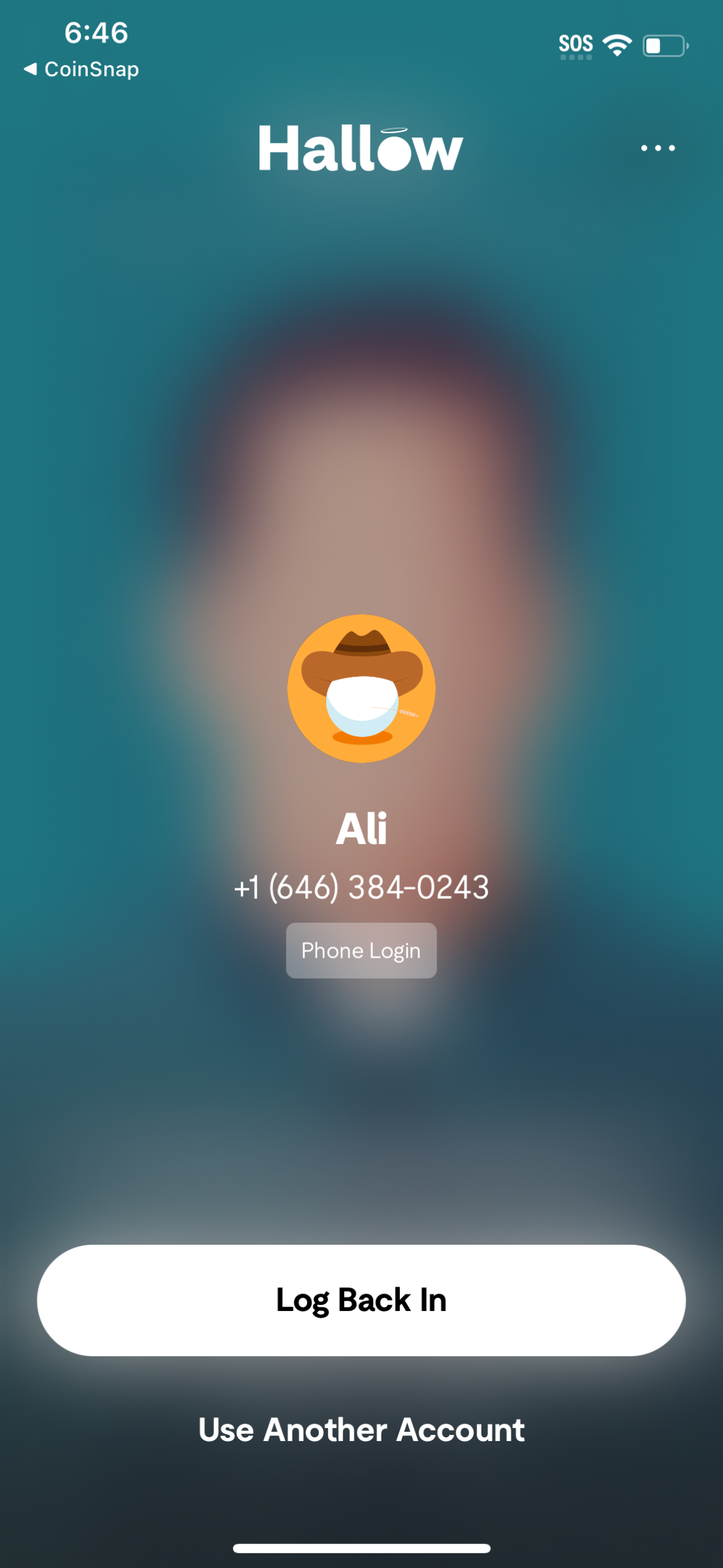
Task: Tap the halo above the Hallow wordmark
Action: [396, 129]
